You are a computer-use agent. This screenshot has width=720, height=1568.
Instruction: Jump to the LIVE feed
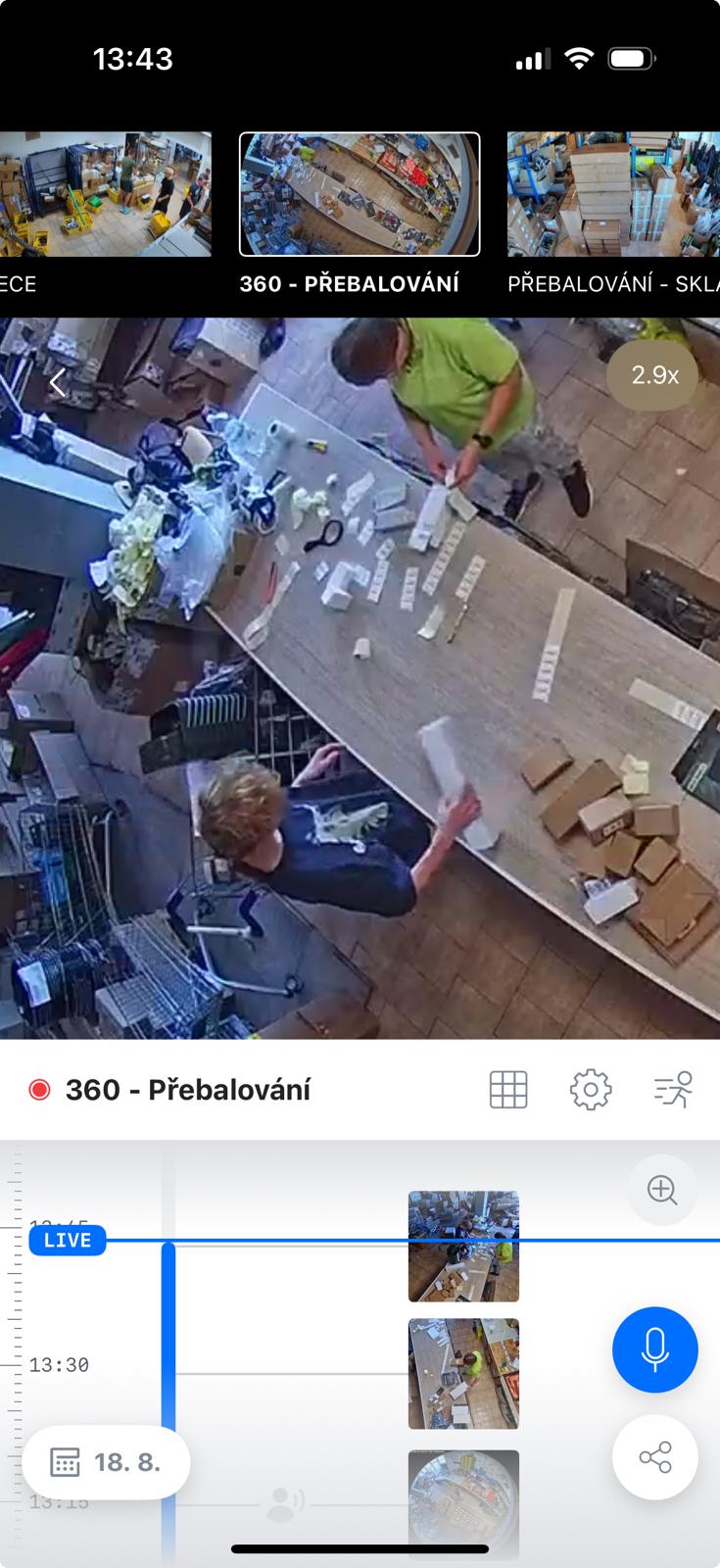pos(67,1241)
